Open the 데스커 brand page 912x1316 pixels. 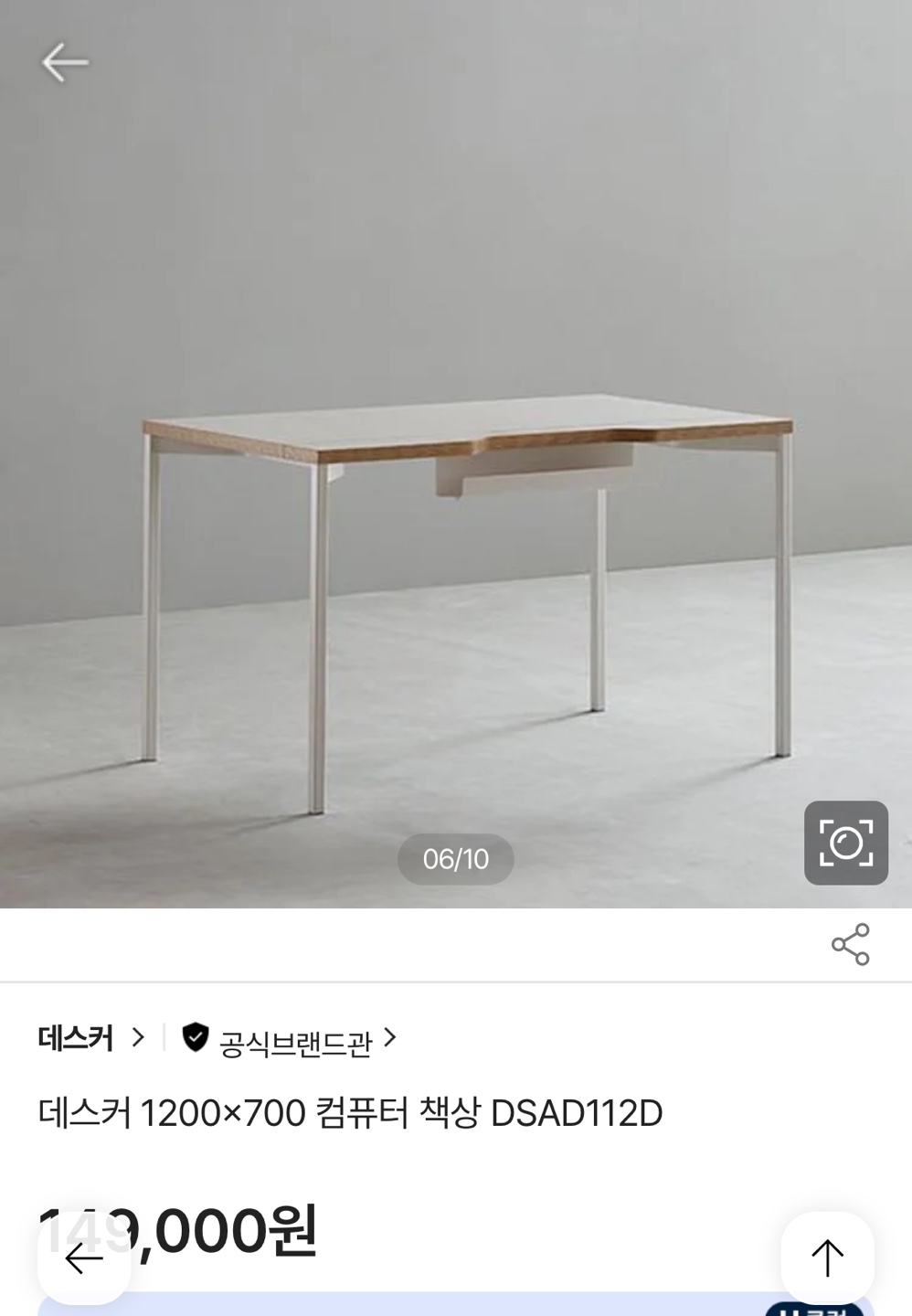[90, 1038]
